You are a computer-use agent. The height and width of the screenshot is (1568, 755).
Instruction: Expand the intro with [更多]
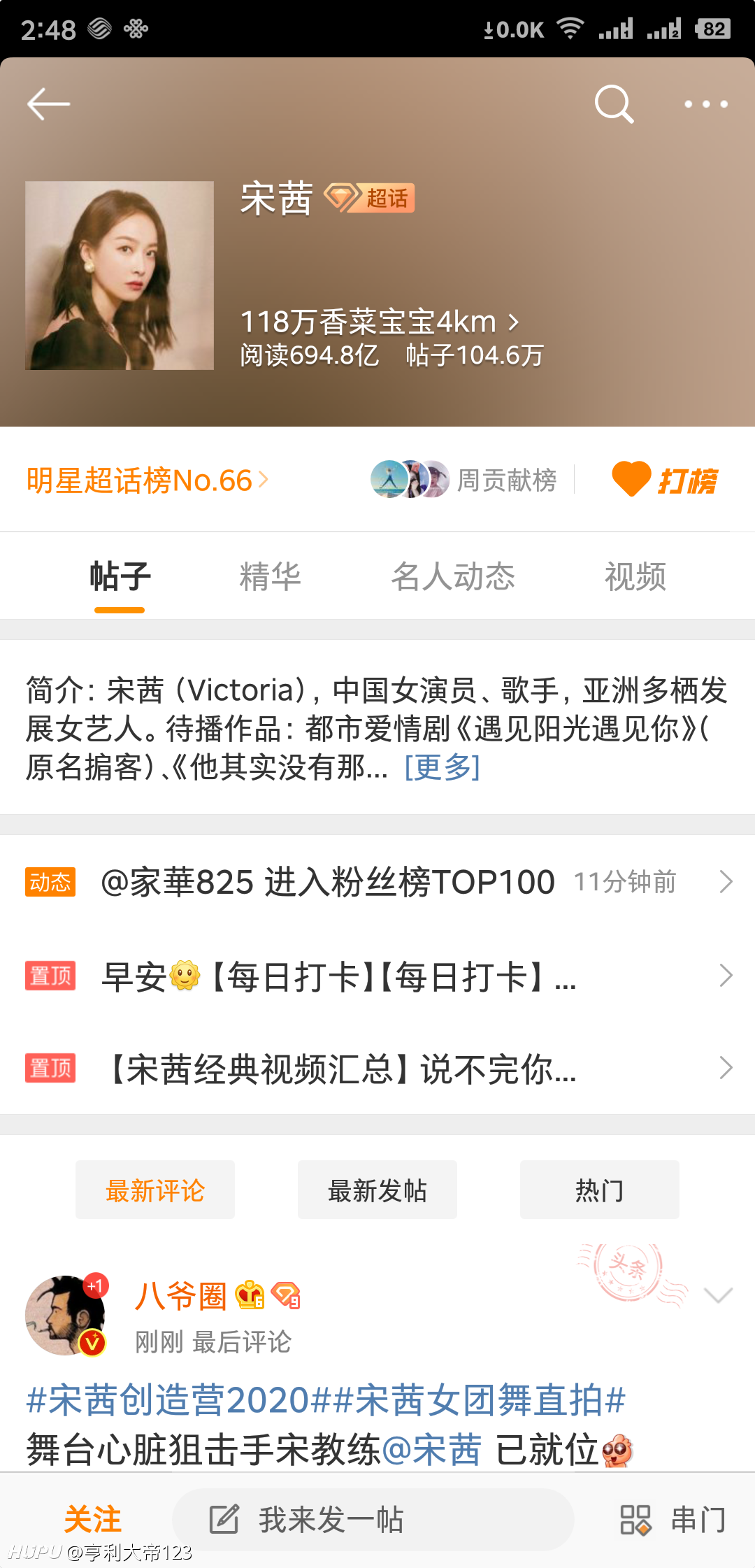click(442, 767)
